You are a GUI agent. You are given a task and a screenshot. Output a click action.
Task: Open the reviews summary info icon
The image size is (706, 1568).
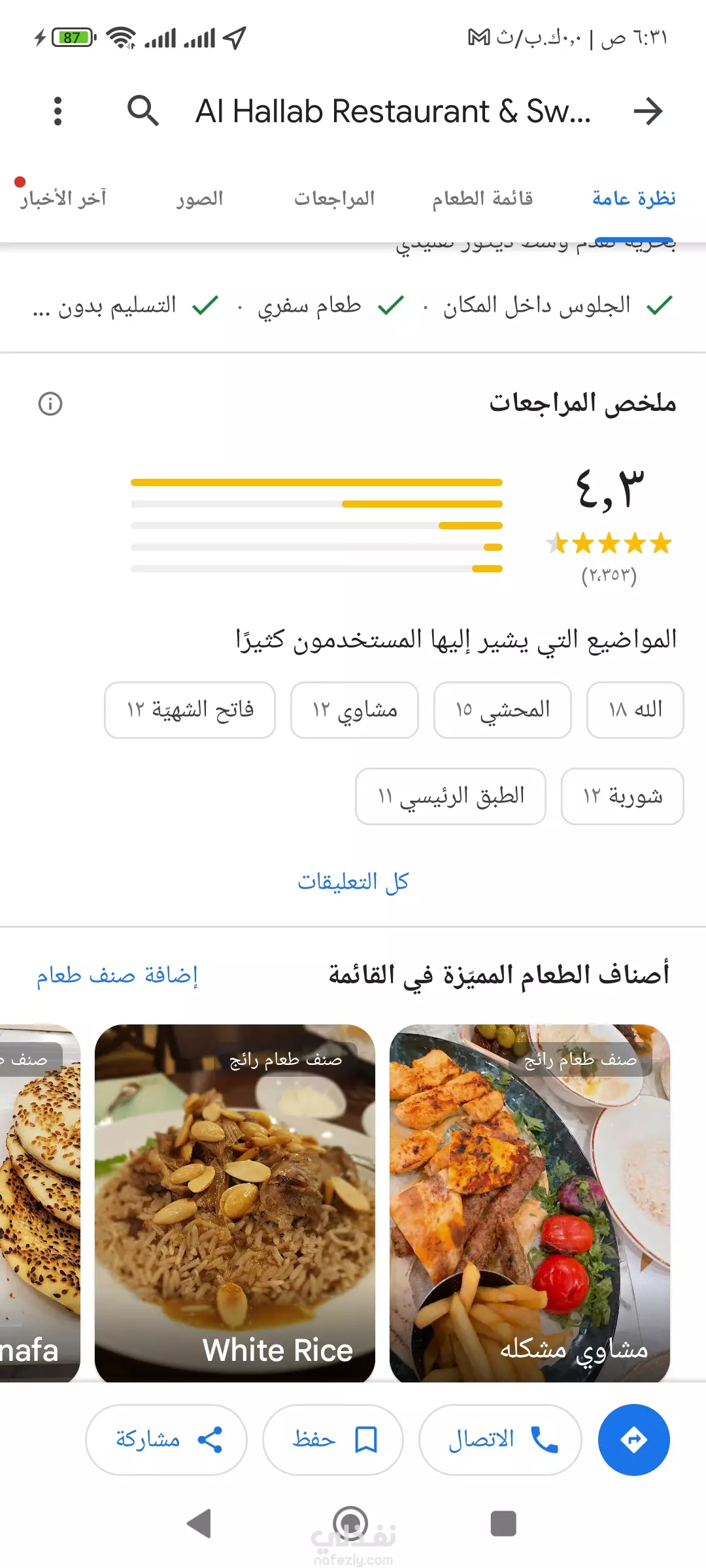click(x=50, y=404)
